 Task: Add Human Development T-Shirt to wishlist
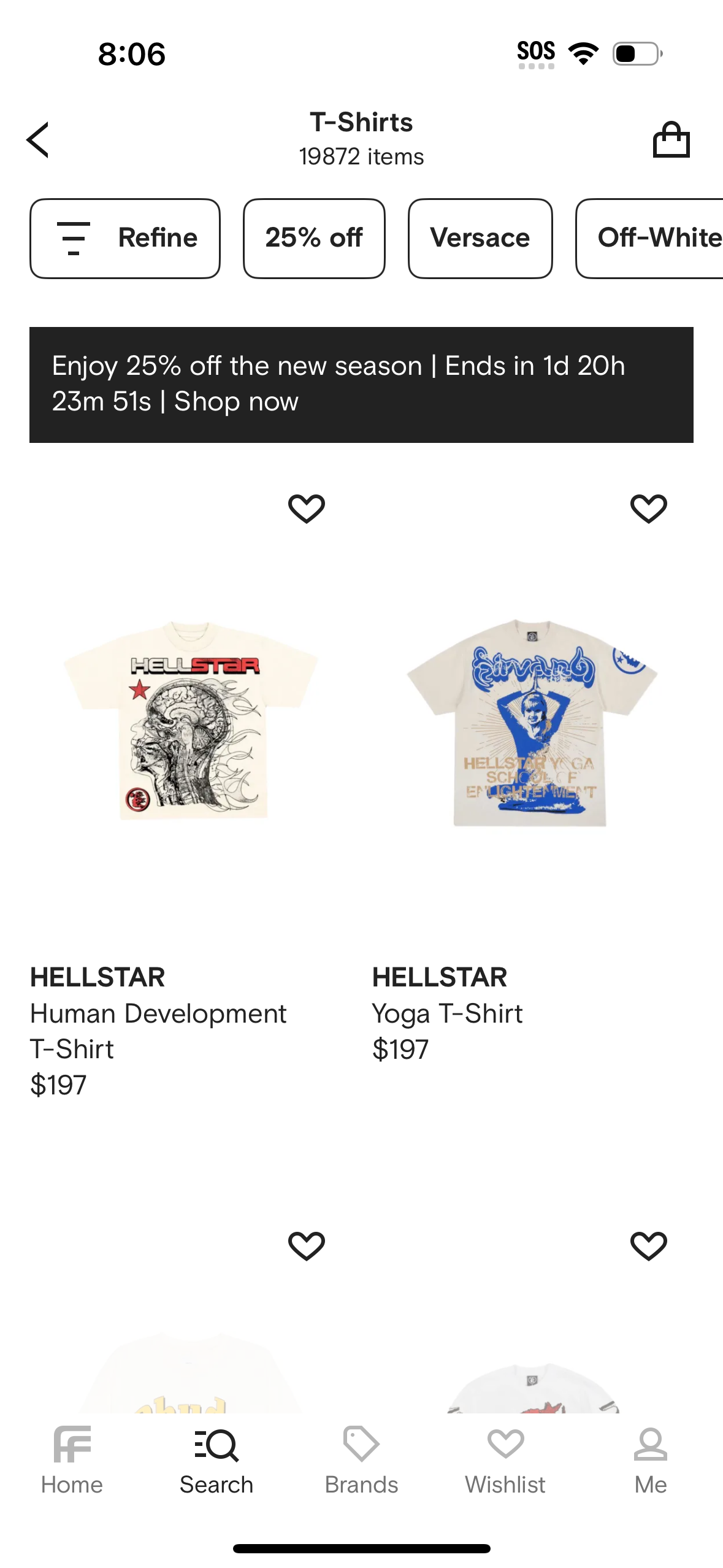pyautogui.click(x=307, y=509)
